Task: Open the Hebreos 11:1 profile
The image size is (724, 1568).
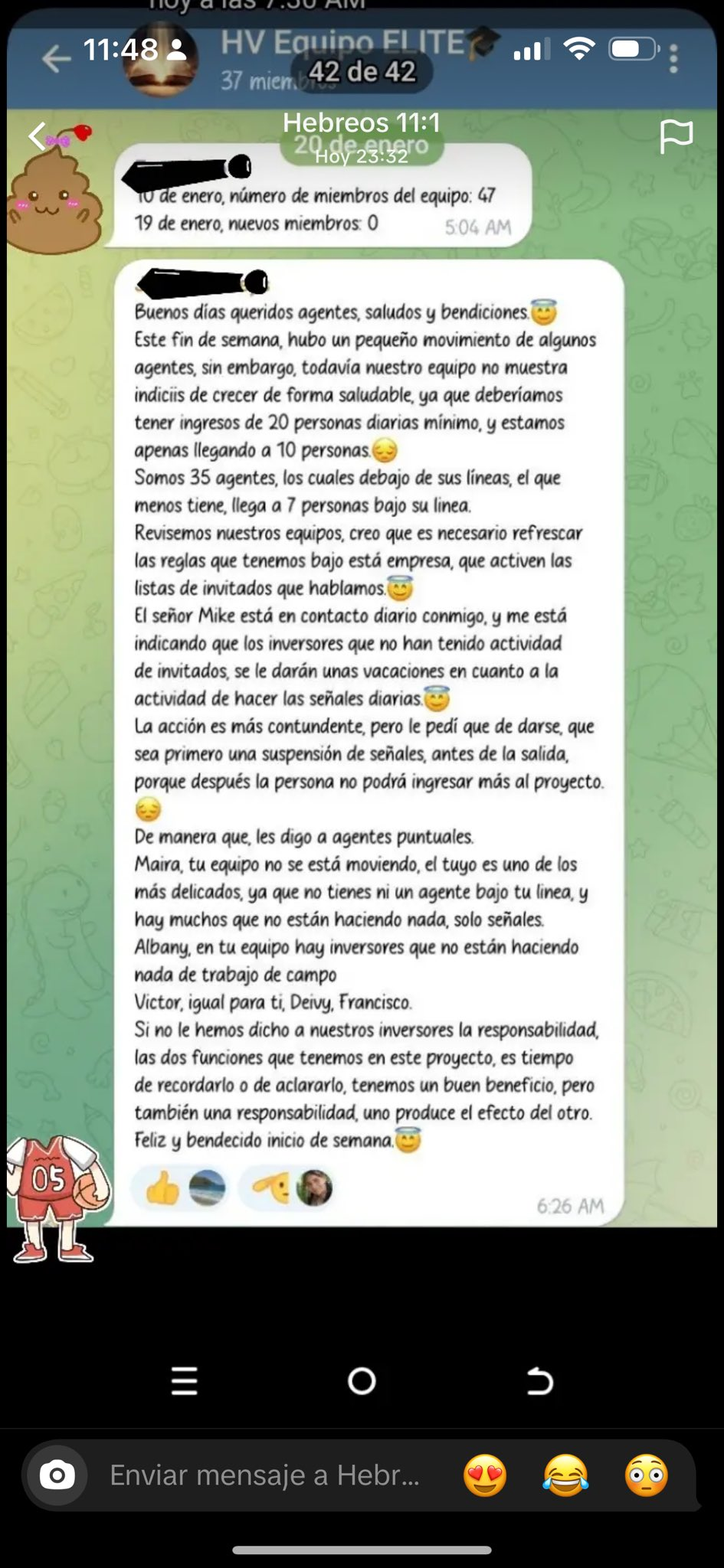Action: [x=361, y=123]
